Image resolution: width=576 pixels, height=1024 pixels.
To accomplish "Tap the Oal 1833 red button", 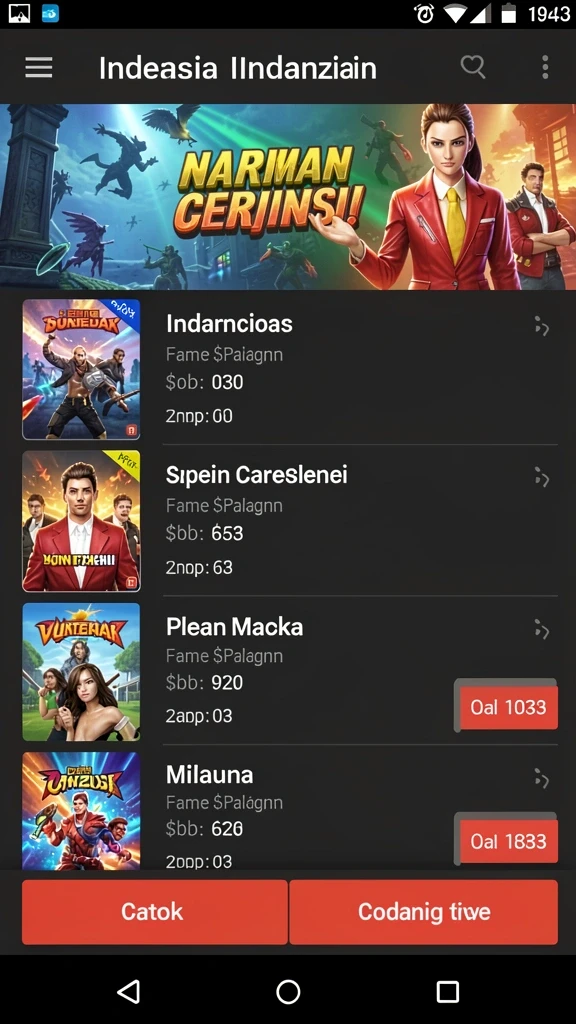I will [507, 841].
